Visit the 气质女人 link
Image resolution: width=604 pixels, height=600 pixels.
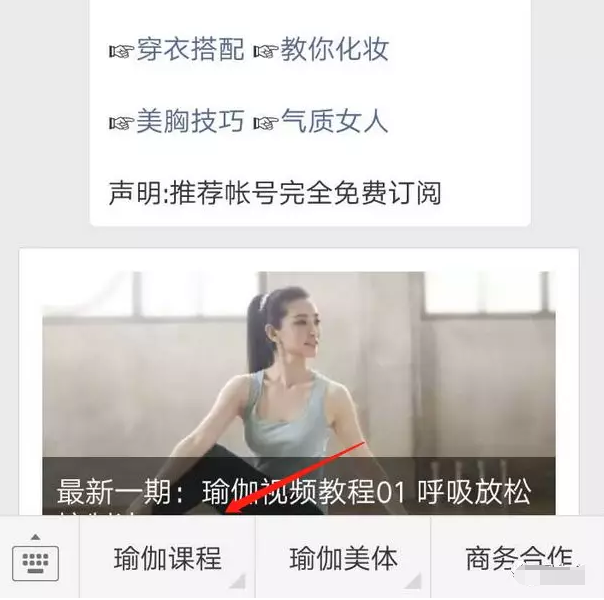pyautogui.click(x=334, y=122)
